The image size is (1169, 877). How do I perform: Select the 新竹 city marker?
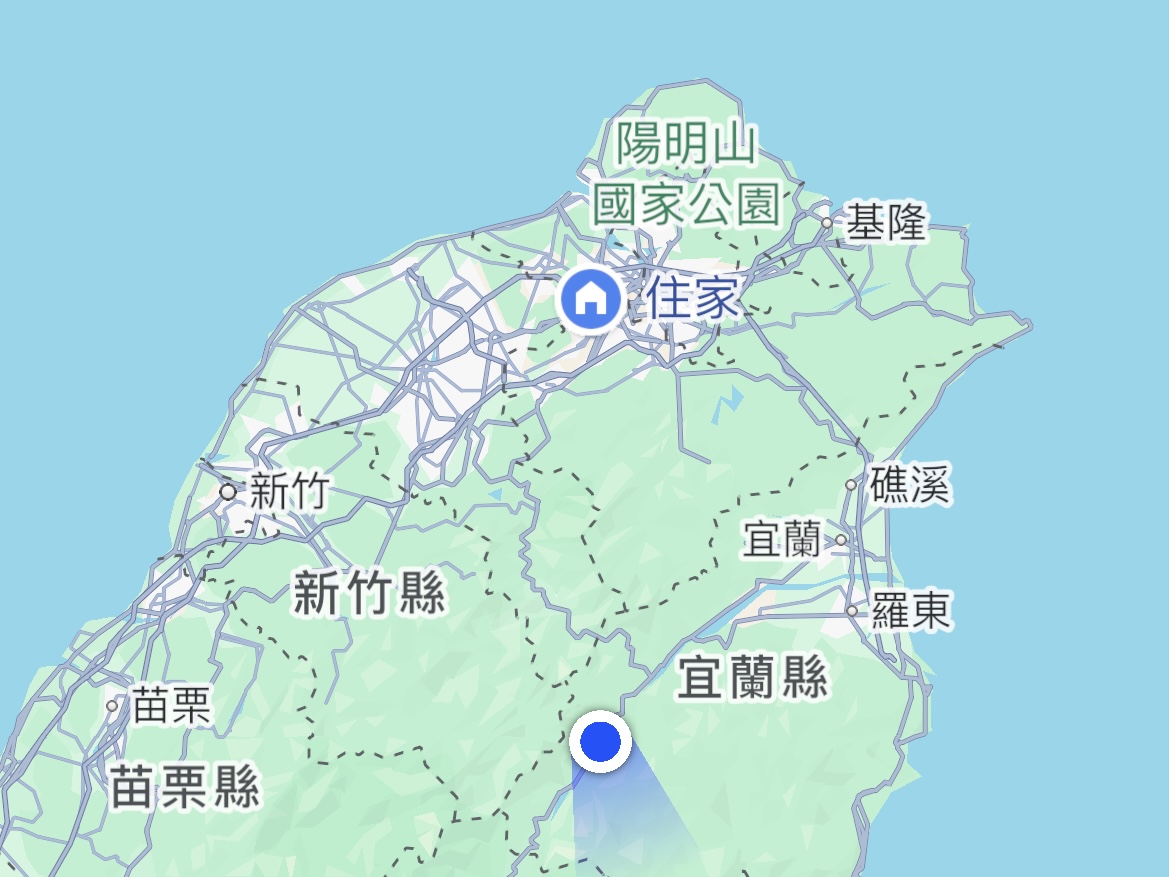(229, 492)
